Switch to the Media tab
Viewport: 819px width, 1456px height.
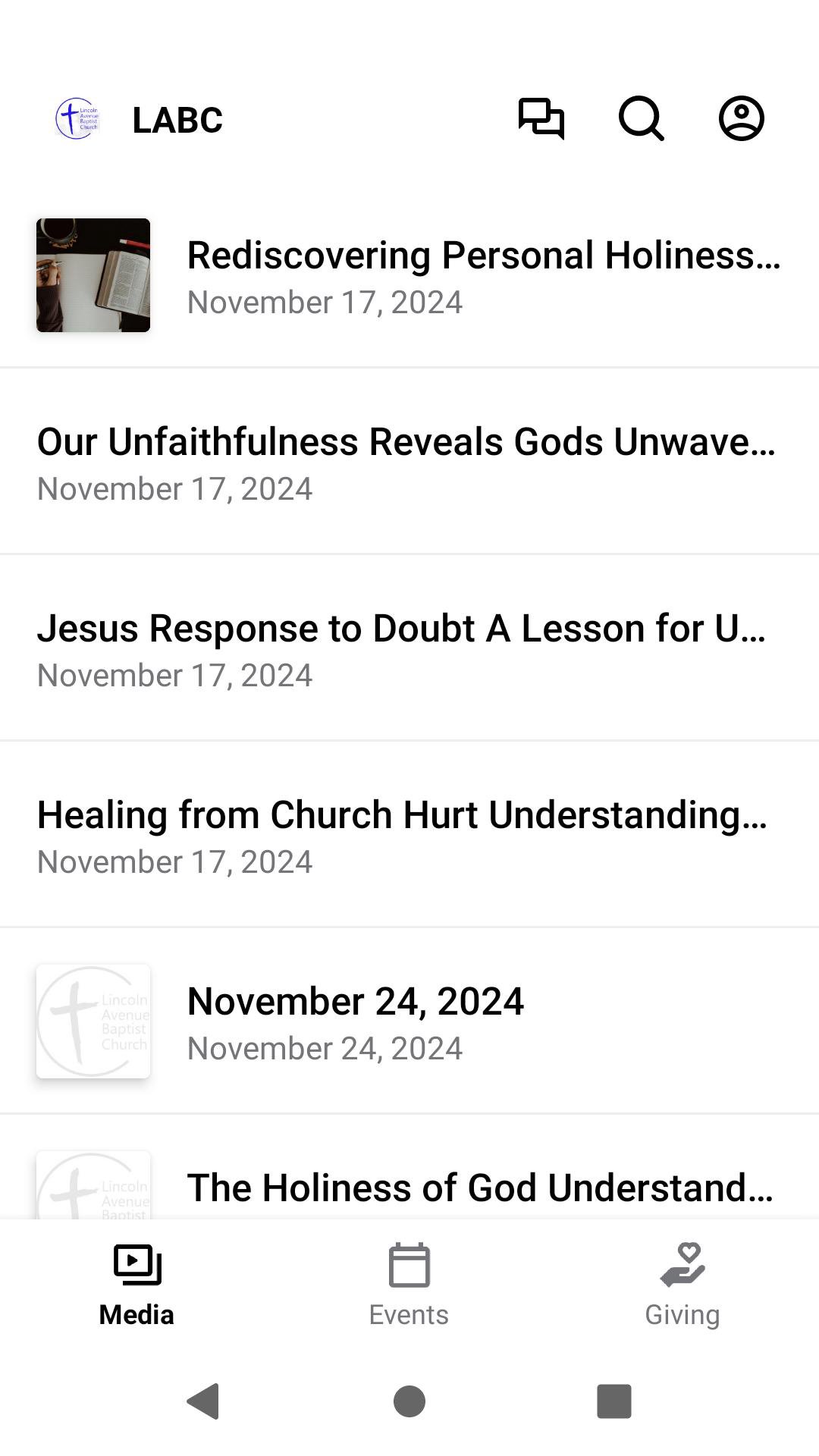click(x=136, y=1285)
